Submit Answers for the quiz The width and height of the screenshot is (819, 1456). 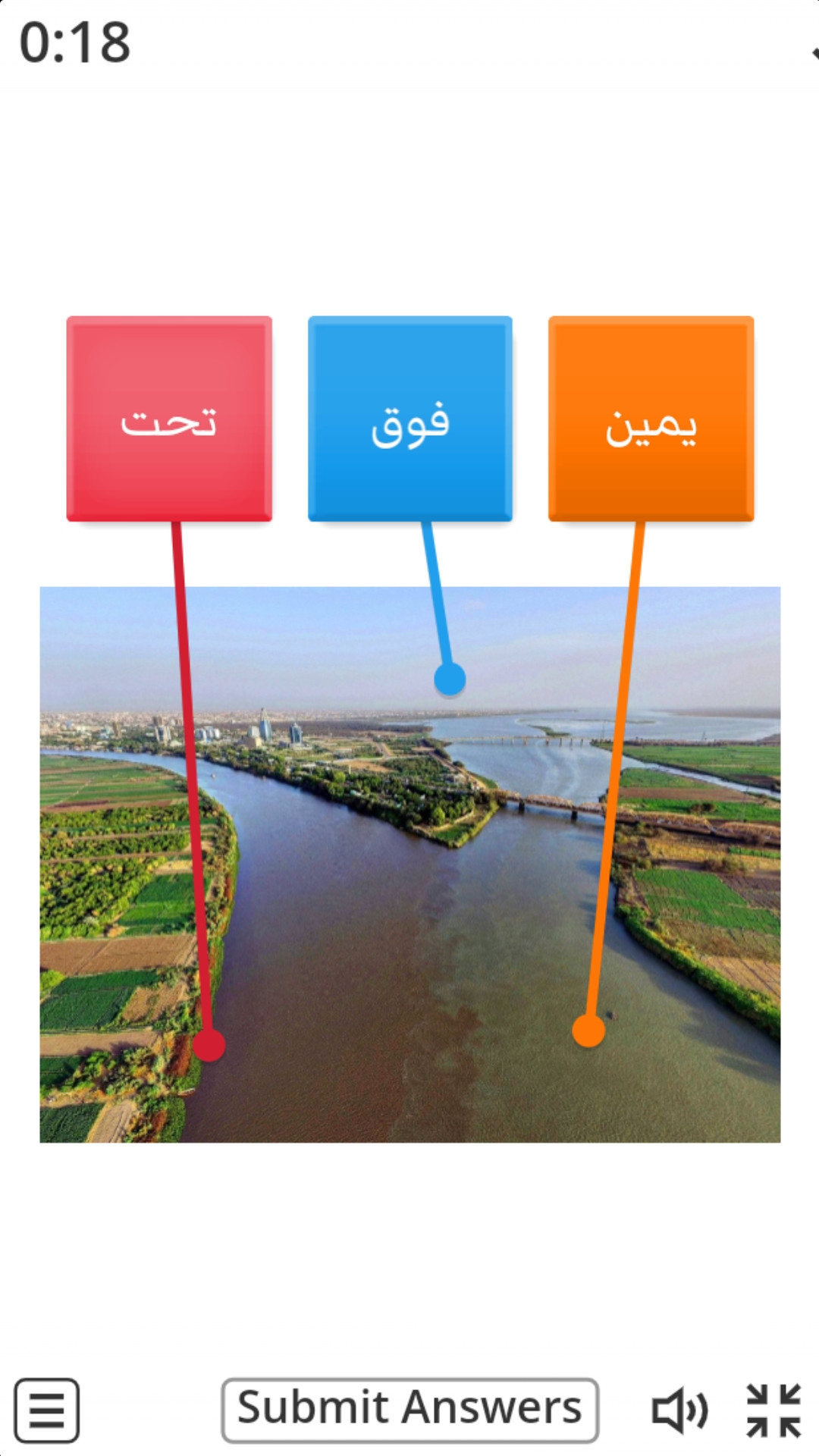pos(409,1410)
